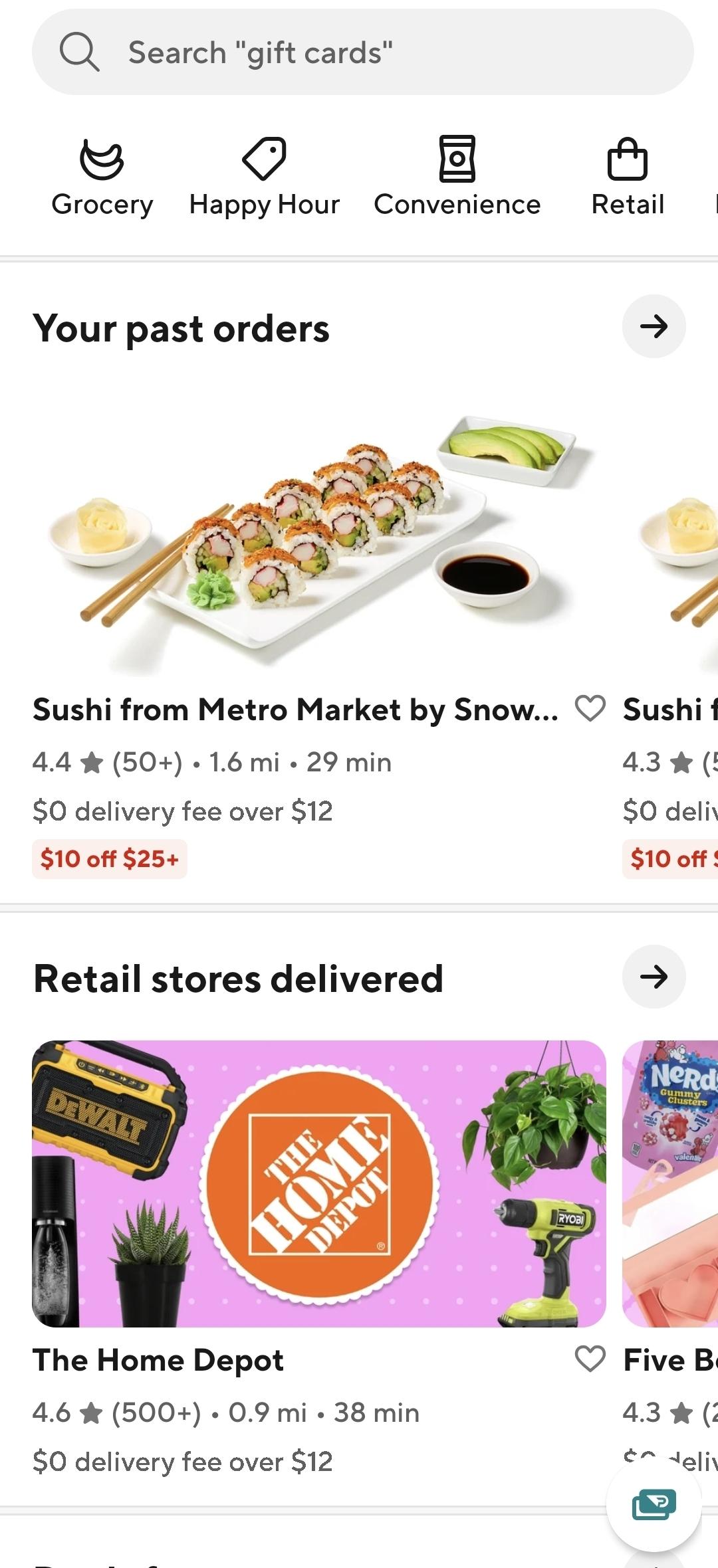
Task: Save The Home Depot to favorites
Action: pos(590,1359)
